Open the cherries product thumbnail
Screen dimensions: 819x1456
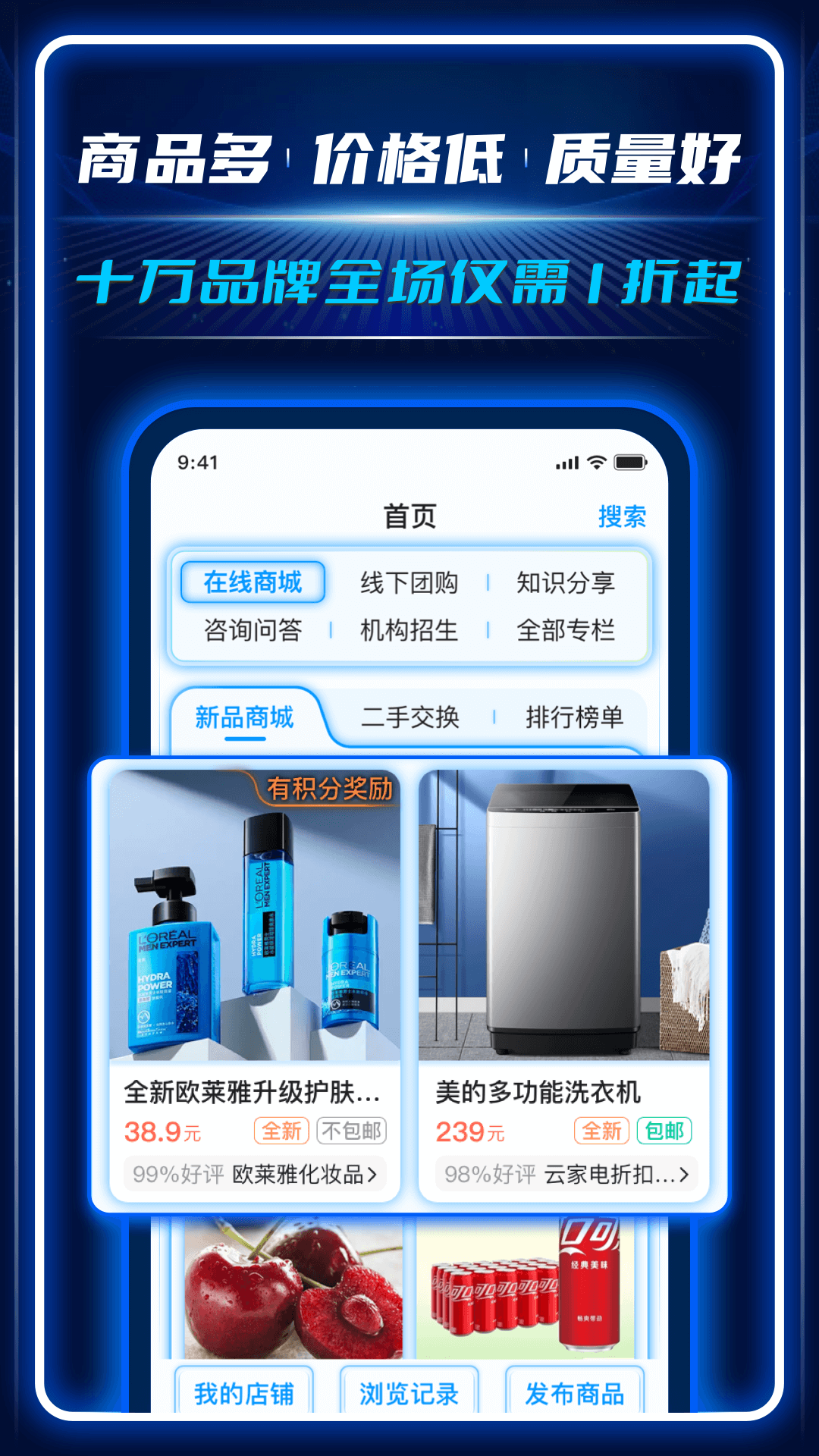(290, 1284)
